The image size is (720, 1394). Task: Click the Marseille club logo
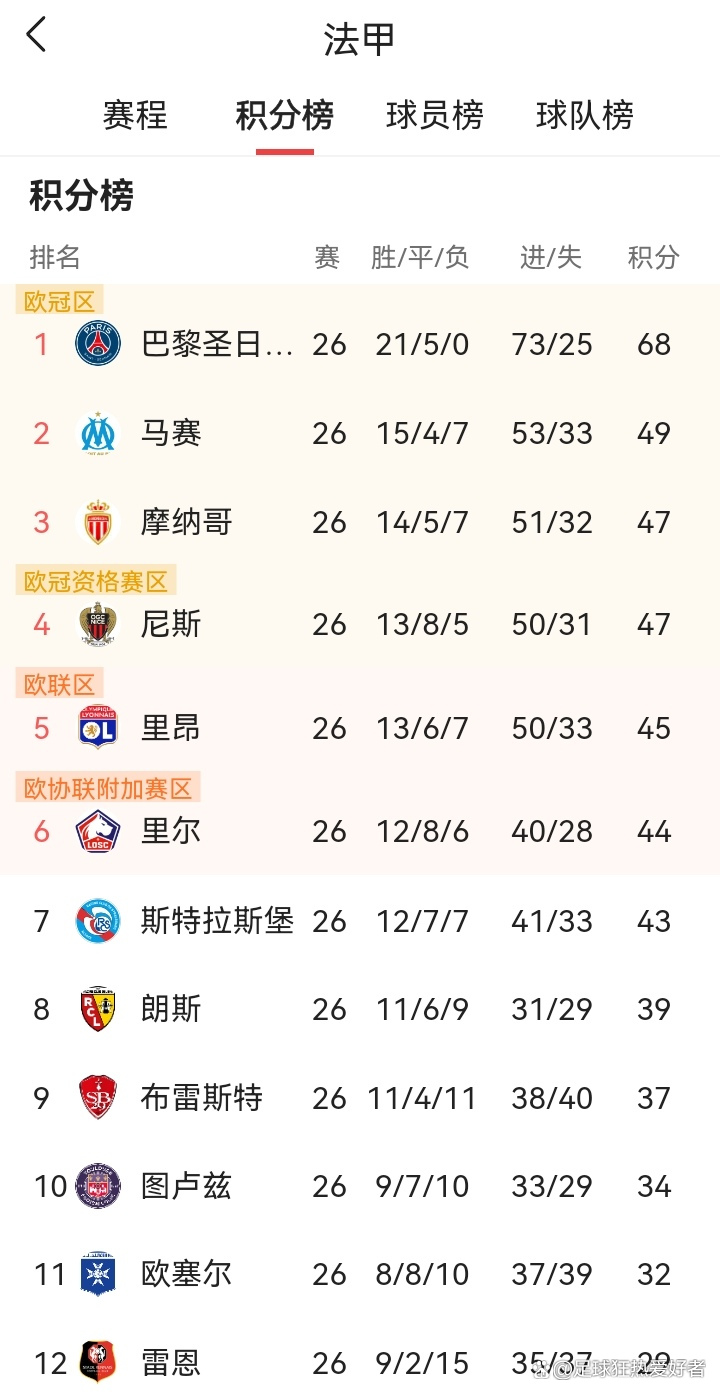coord(97,433)
